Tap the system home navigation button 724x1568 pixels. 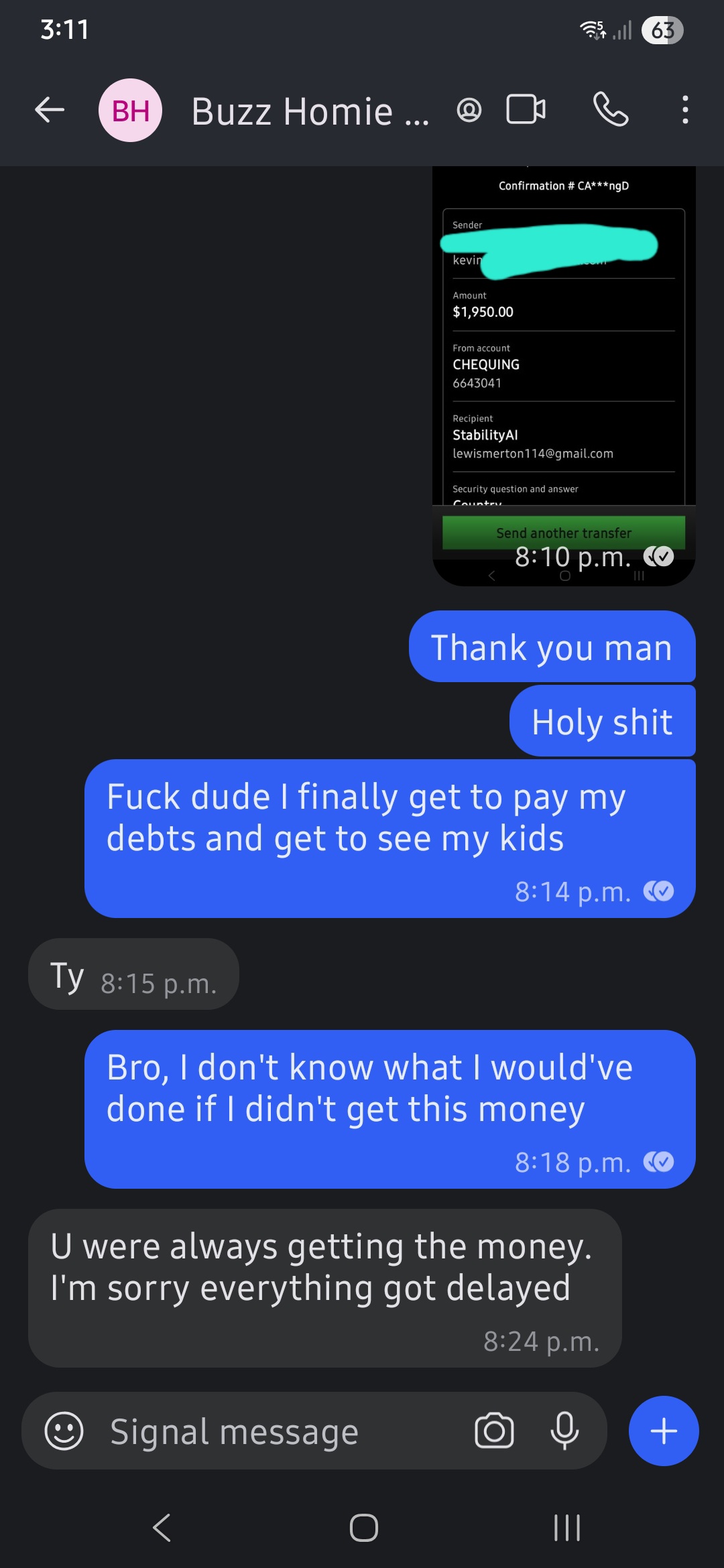(x=363, y=1528)
